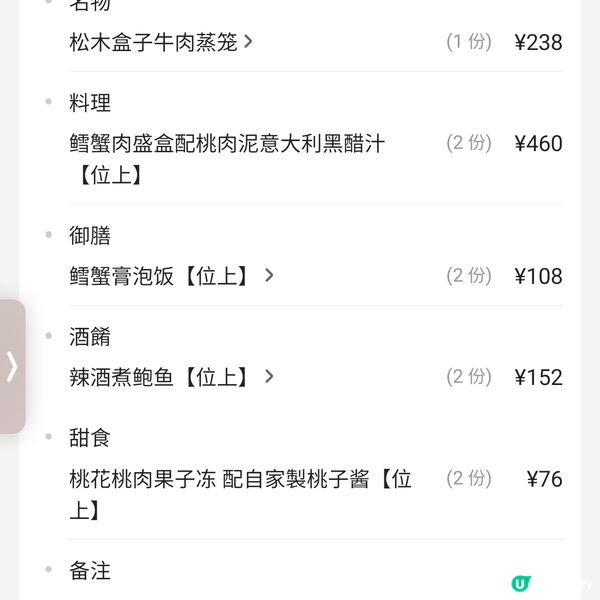
Task: Expand the side panel arrow handle
Action: (12, 366)
